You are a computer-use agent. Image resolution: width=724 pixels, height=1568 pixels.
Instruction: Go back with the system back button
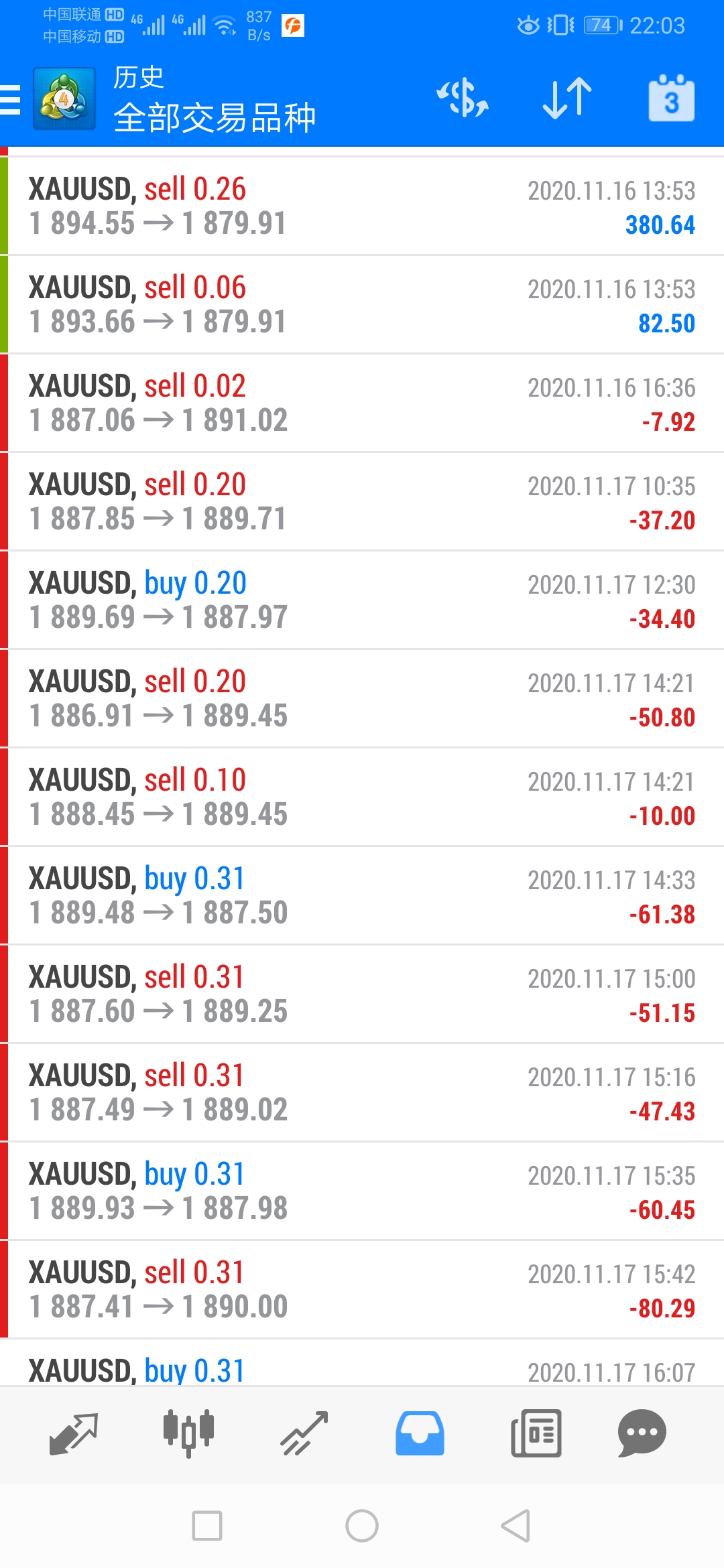pos(516,1526)
